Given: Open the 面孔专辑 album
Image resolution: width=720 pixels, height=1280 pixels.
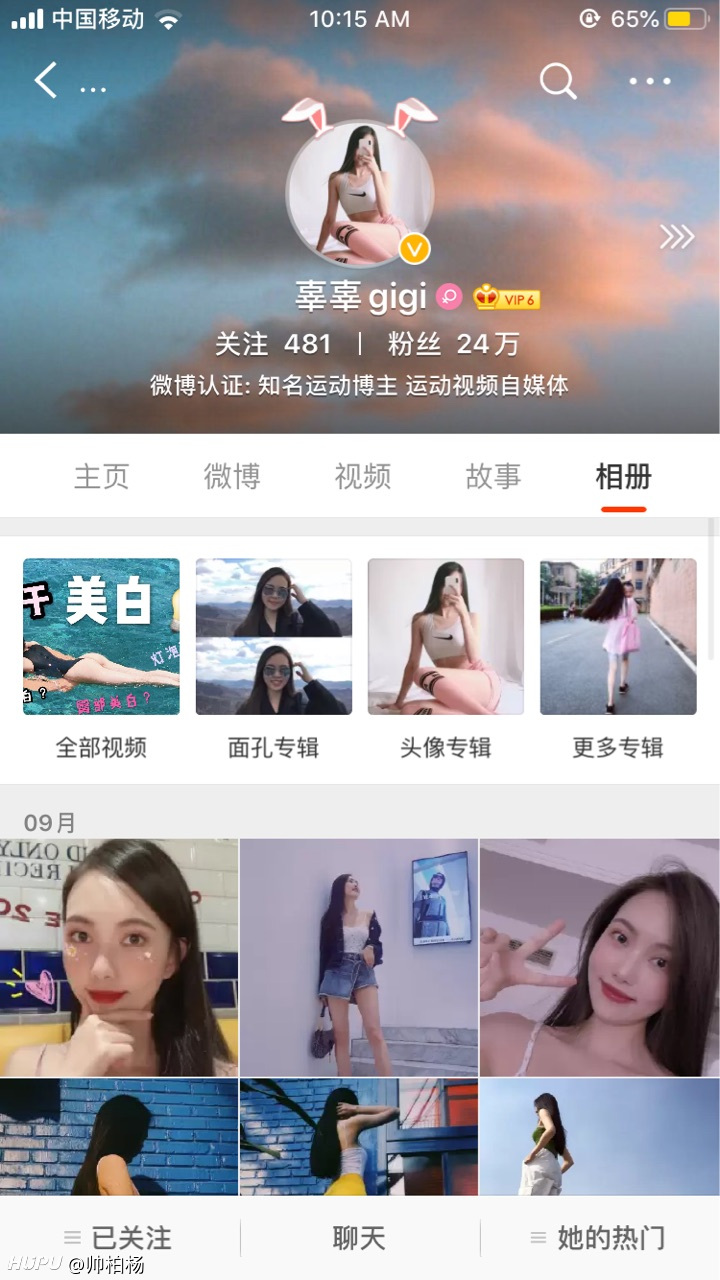Looking at the screenshot, I should [274, 660].
